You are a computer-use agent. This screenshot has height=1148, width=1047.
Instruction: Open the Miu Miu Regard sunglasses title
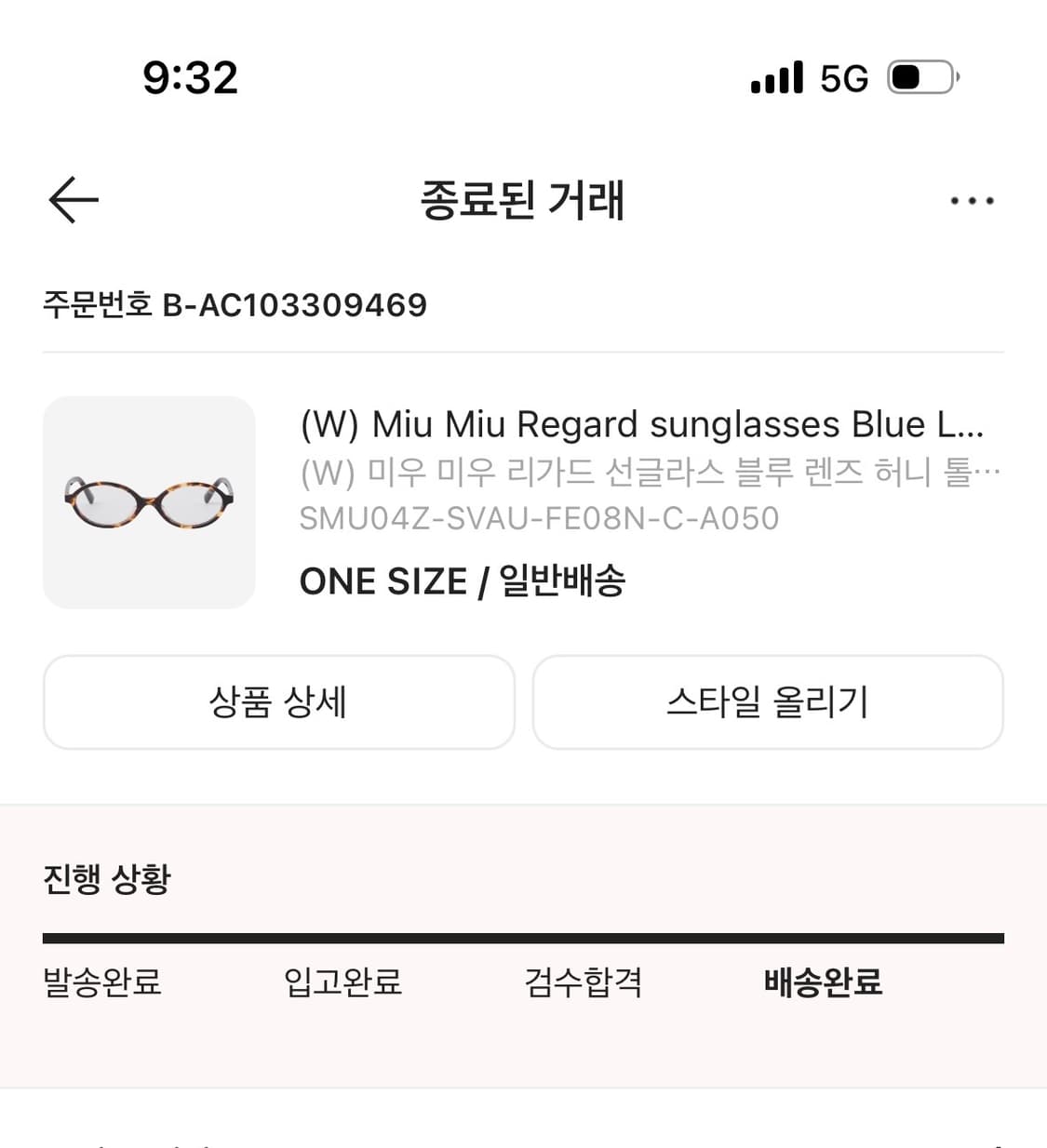tap(642, 424)
